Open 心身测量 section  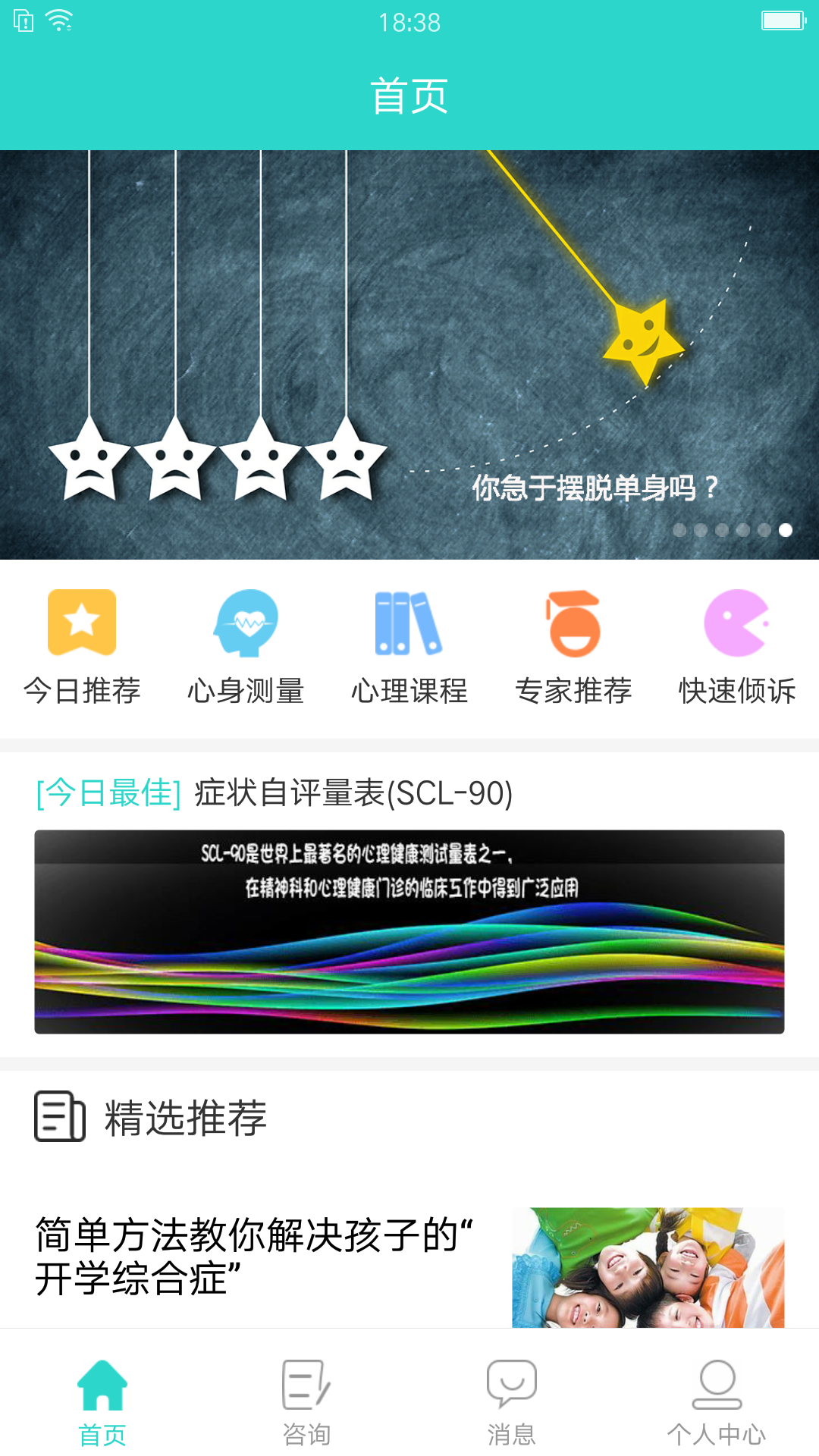(x=246, y=646)
